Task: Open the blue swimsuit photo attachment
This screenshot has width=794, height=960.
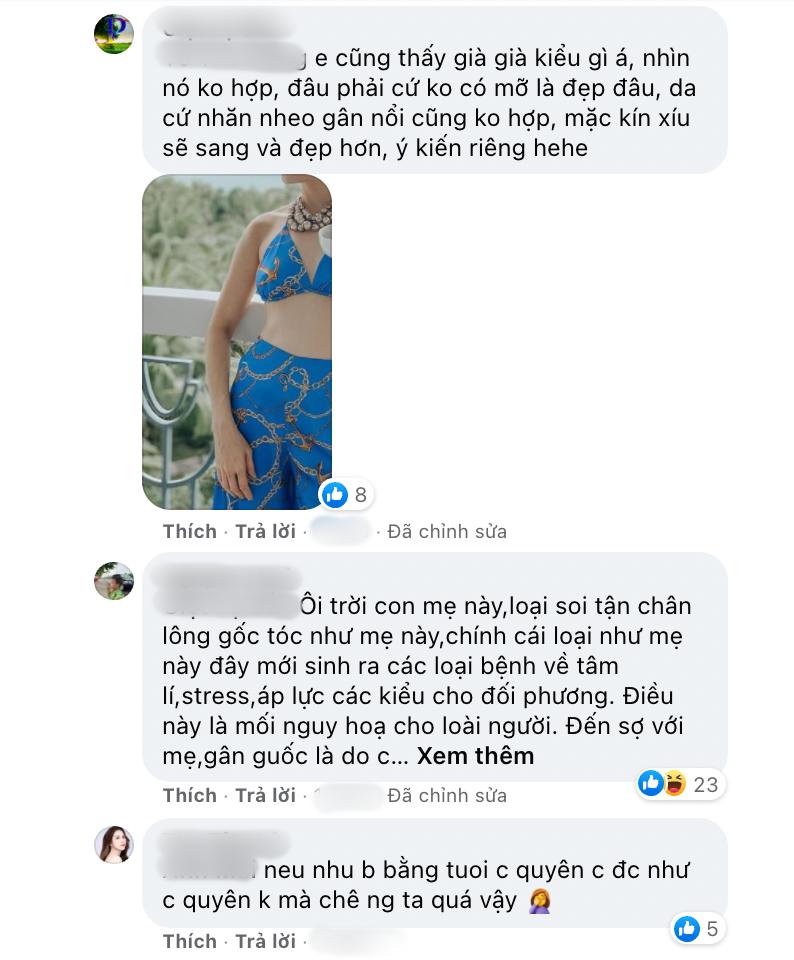Action: point(234,340)
